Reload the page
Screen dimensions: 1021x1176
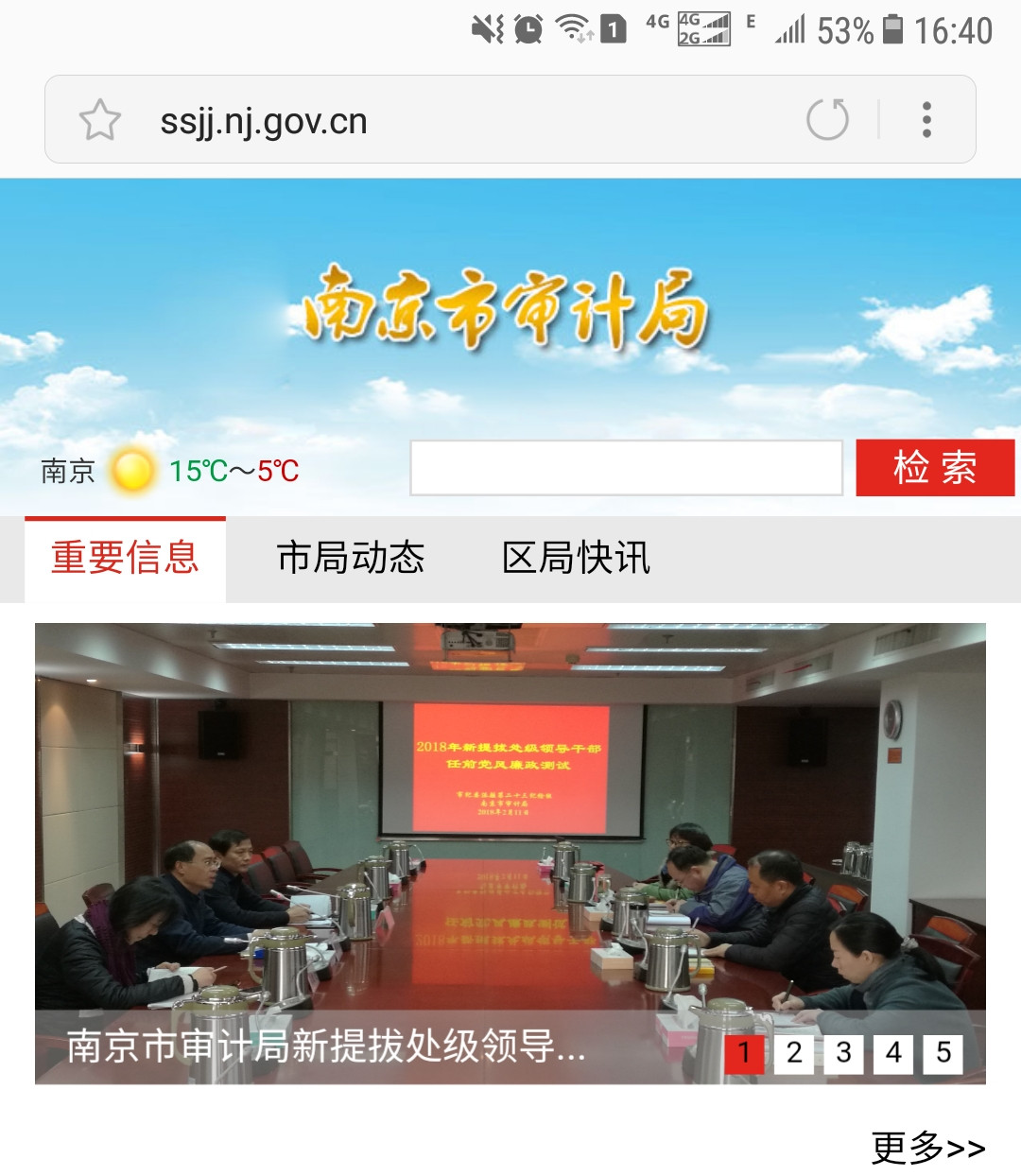point(827,120)
